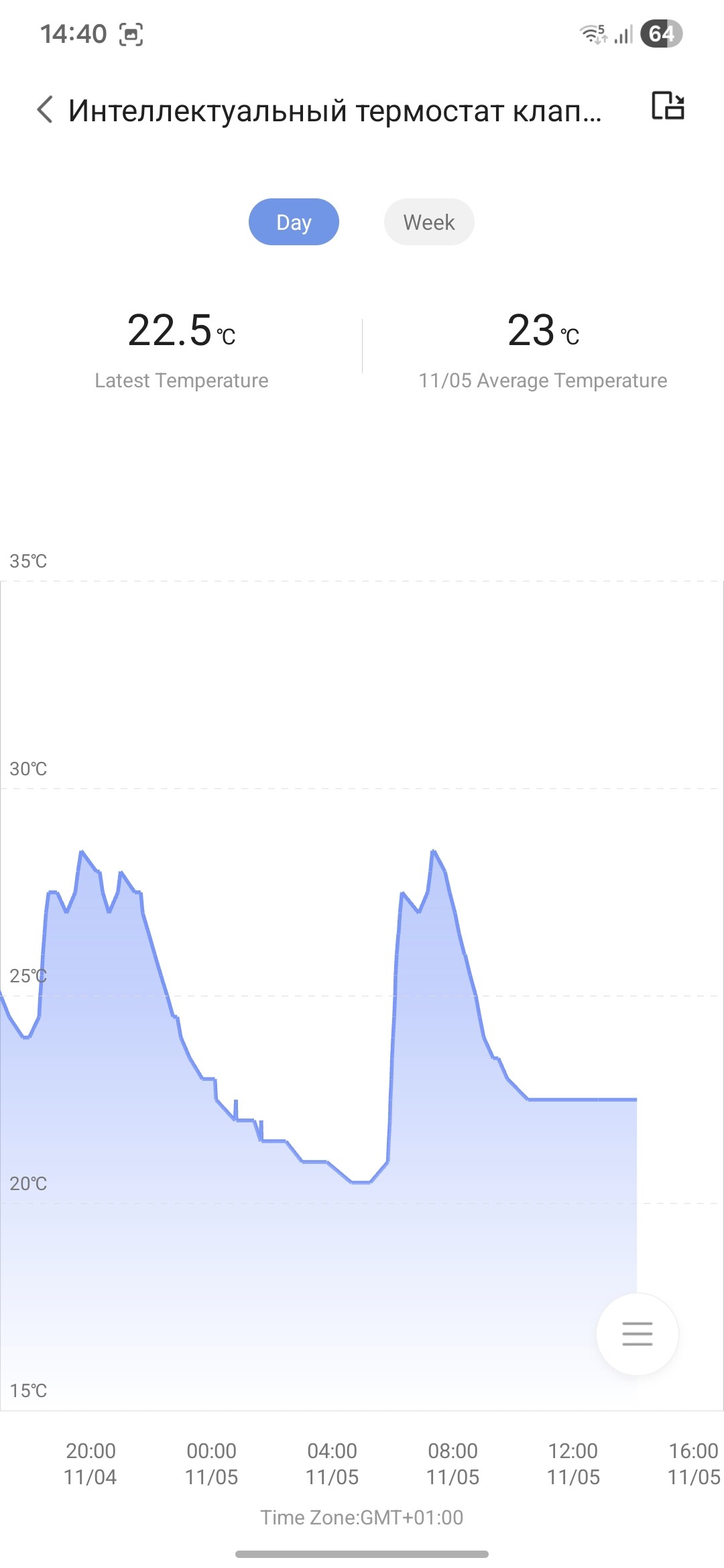
Task: Select the Day view
Action: tap(294, 222)
